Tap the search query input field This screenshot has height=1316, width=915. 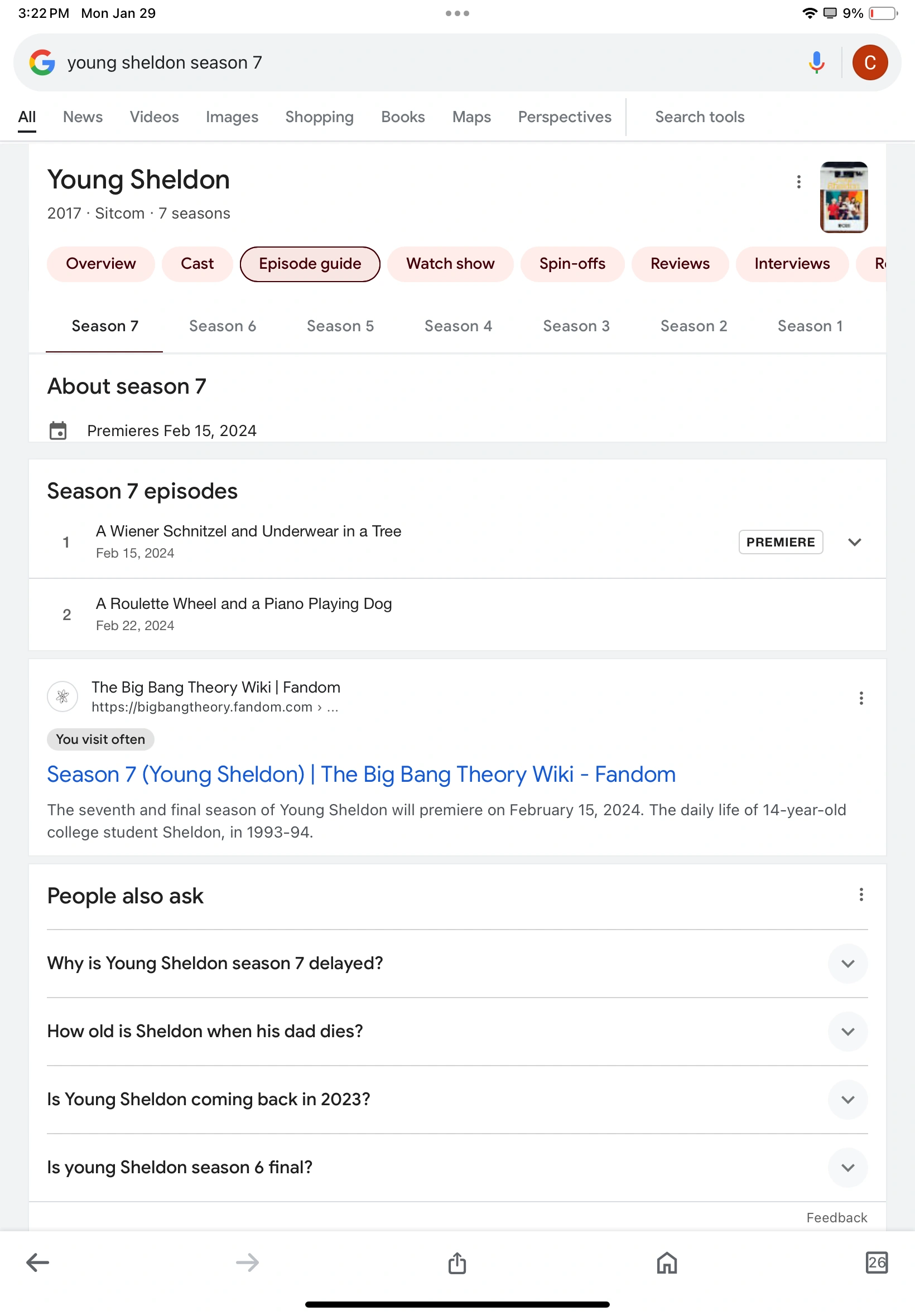401,62
